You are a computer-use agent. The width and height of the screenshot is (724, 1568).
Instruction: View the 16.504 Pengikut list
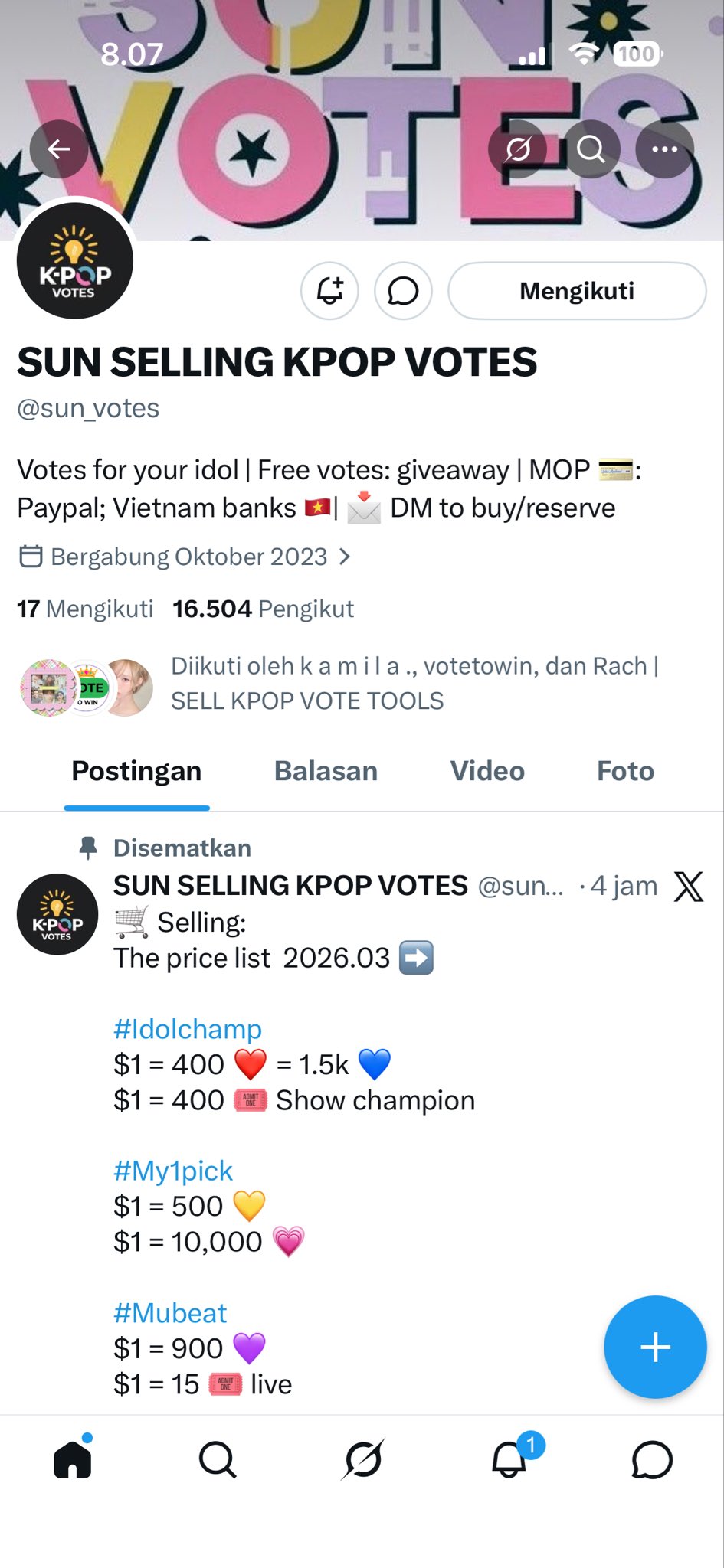263,609
